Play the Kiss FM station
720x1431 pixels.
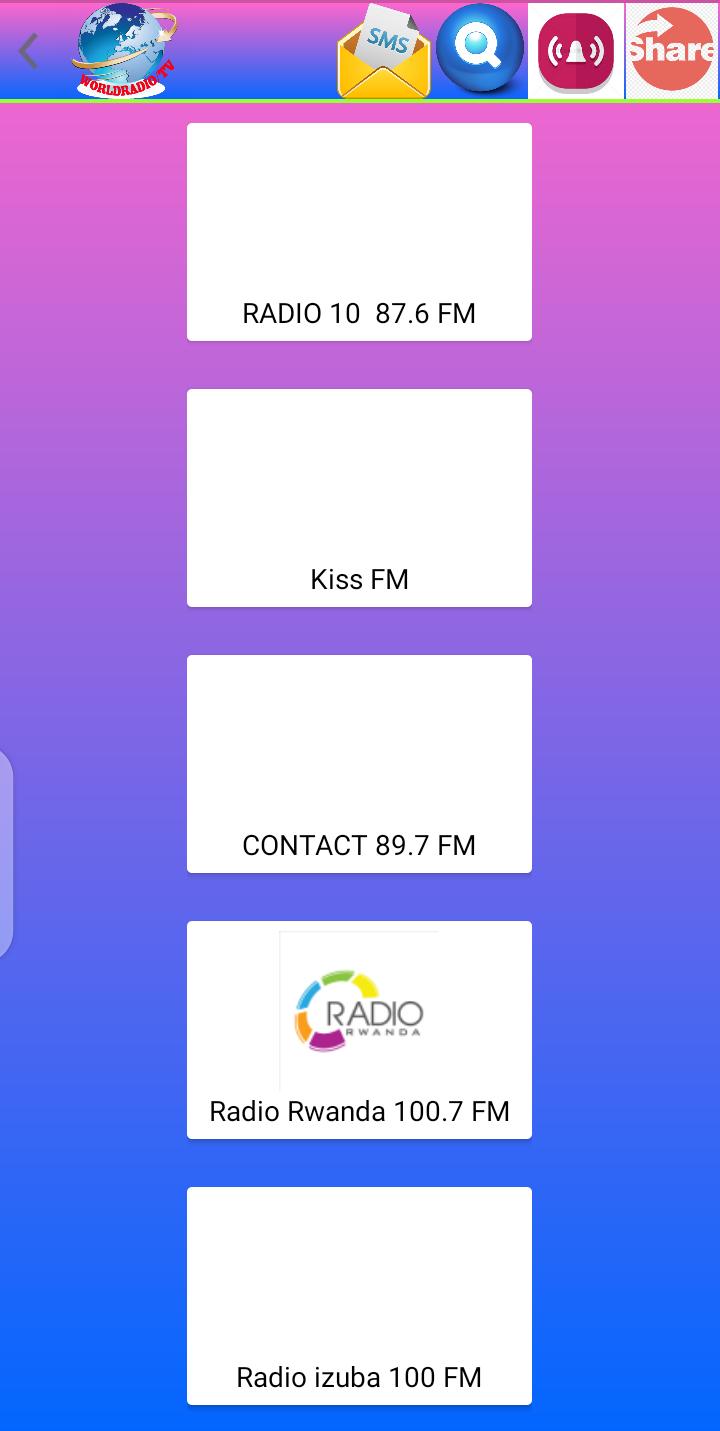(x=359, y=498)
